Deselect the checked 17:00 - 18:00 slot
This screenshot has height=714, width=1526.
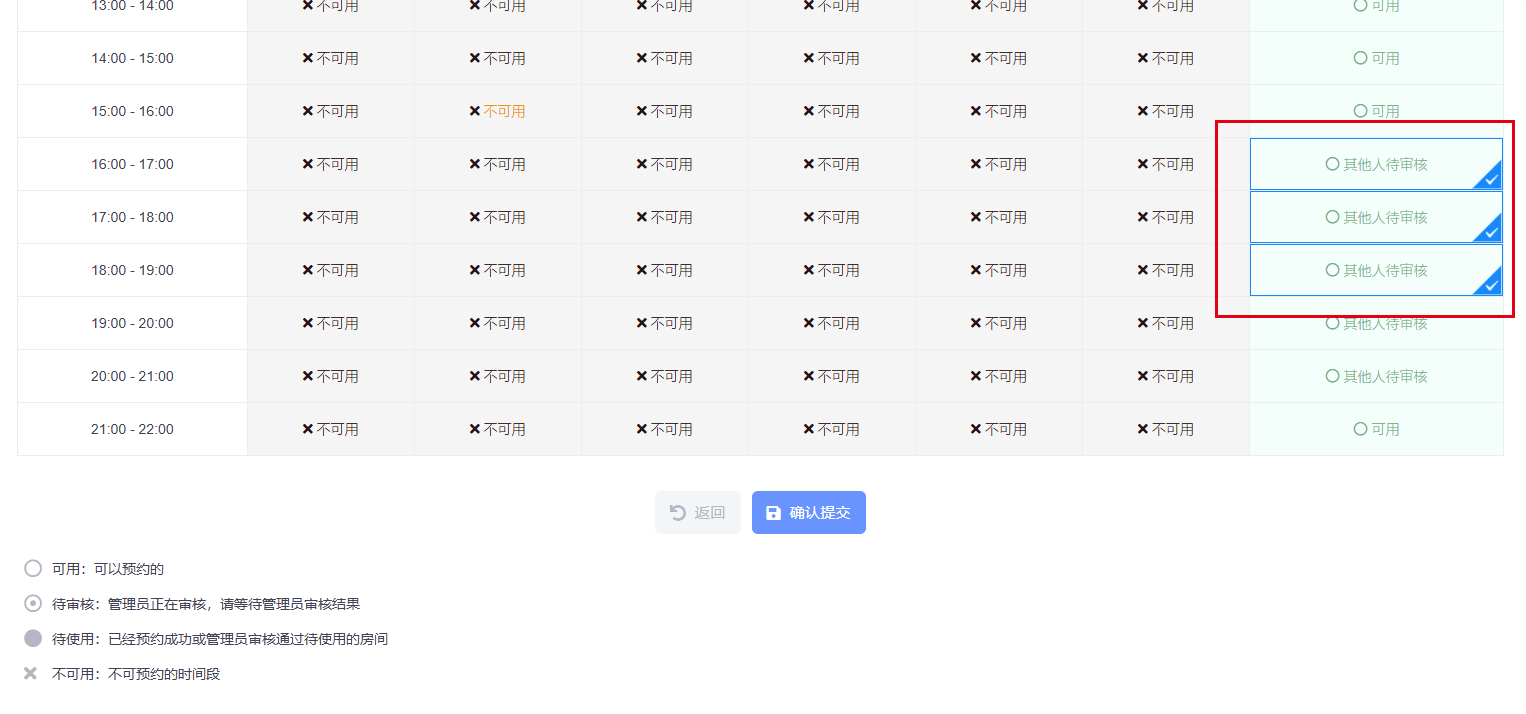[1376, 217]
